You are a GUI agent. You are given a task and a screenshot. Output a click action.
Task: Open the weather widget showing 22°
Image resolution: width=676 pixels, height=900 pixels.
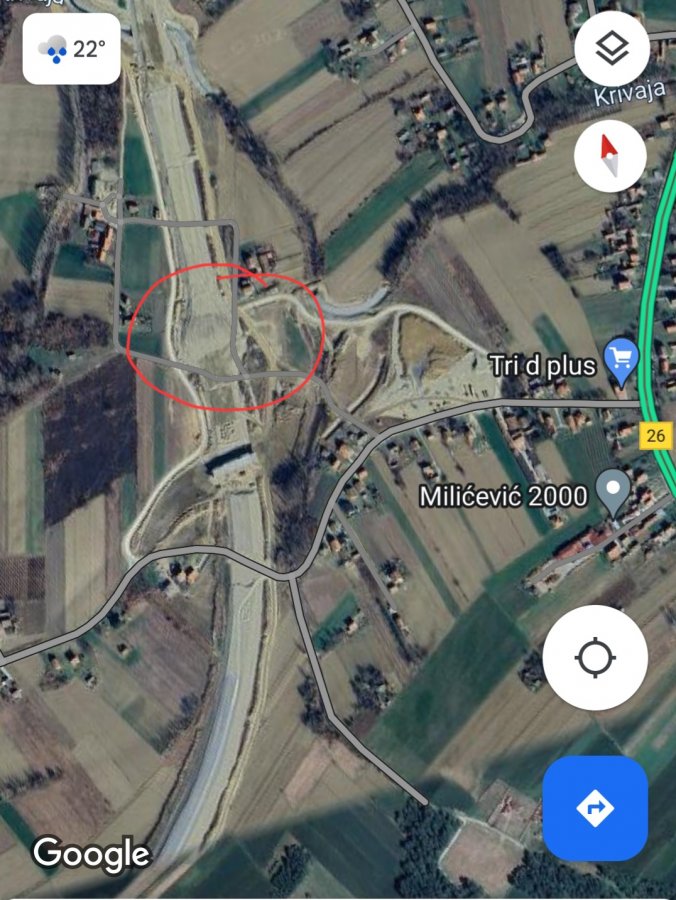pos(72,48)
